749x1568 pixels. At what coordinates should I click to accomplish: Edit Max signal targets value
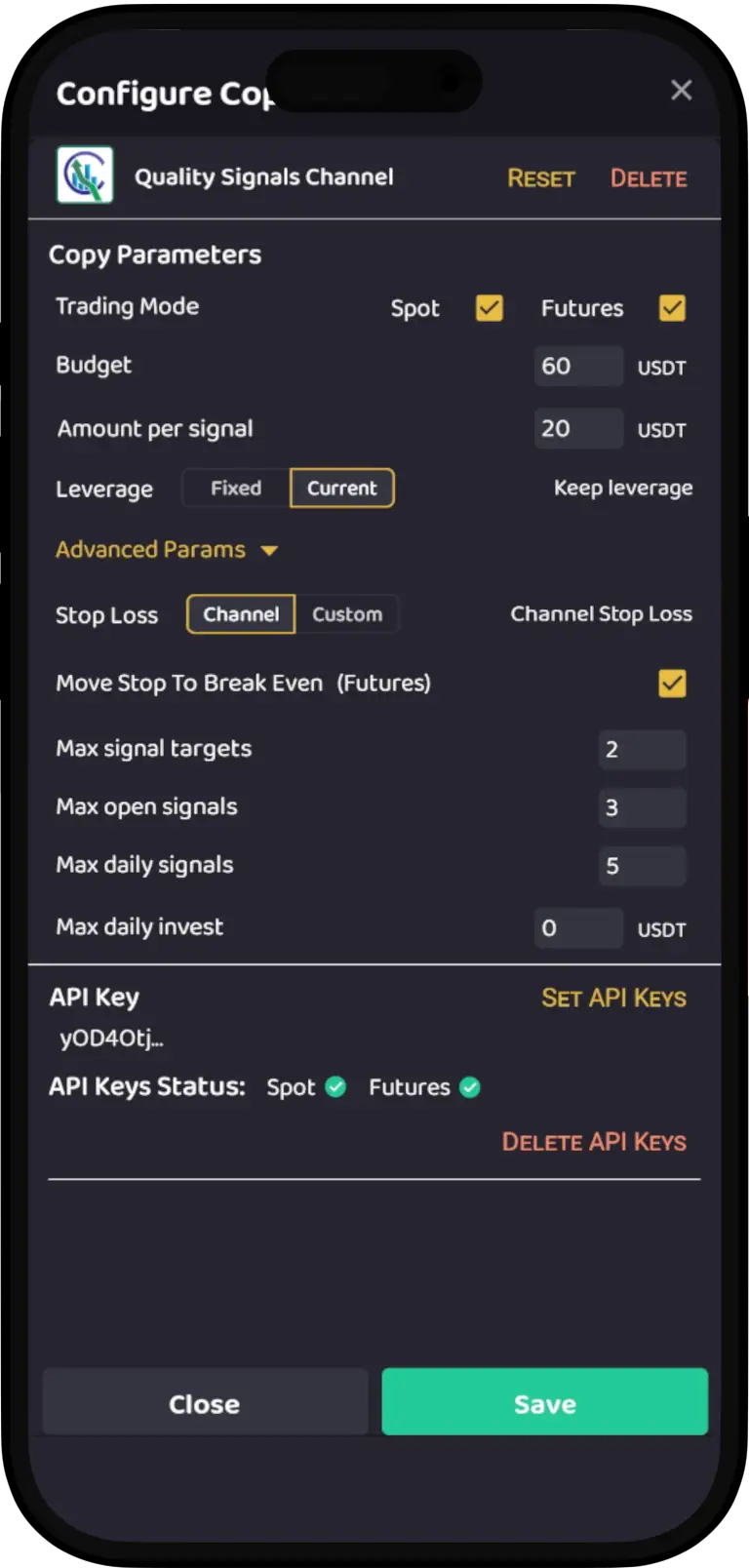point(642,750)
